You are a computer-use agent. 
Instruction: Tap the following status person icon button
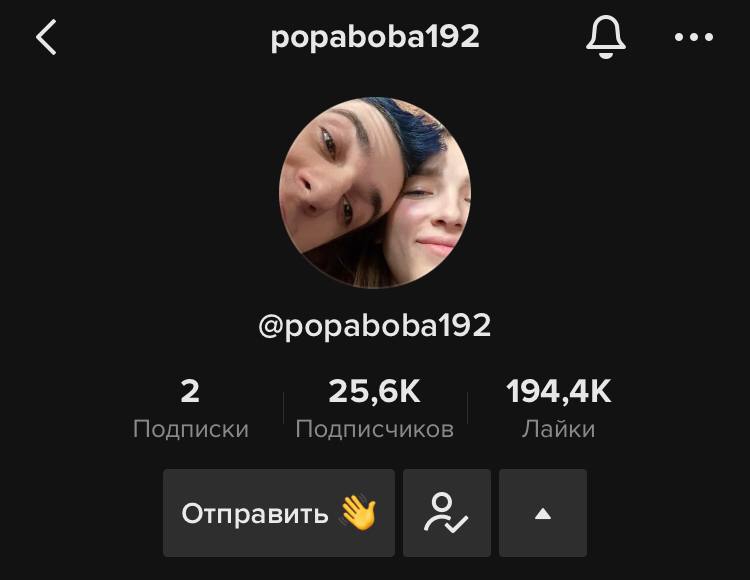[x=447, y=513]
